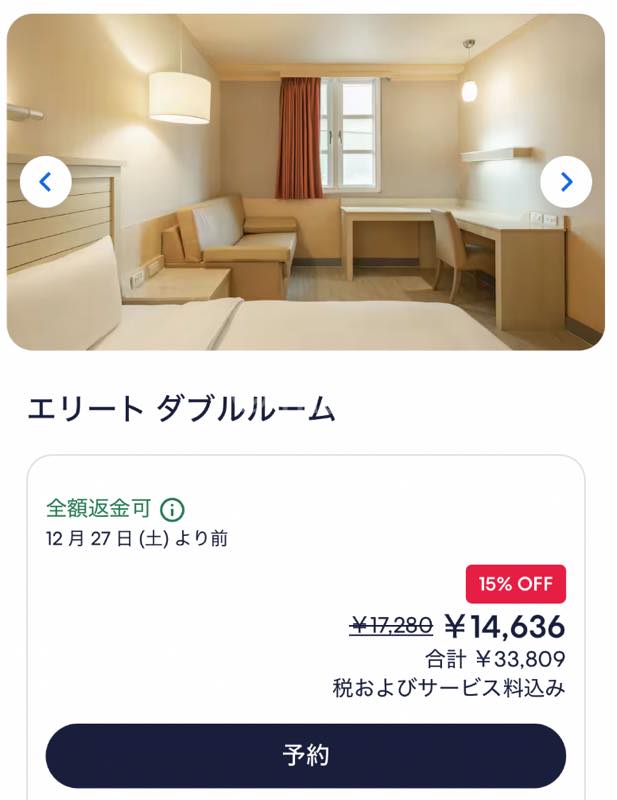617x800 pixels.
Task: Open the 全額返金可 info icon
Action: click(172, 510)
